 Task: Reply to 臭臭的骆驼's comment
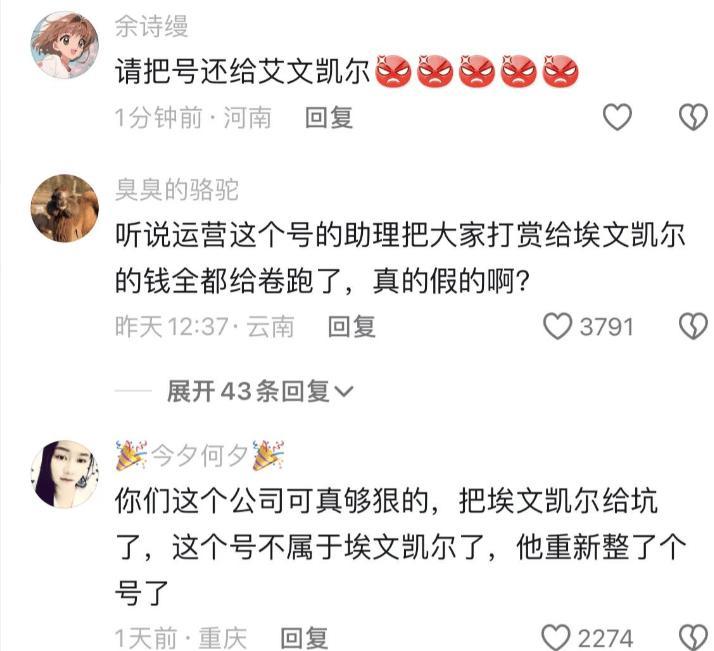coord(352,326)
